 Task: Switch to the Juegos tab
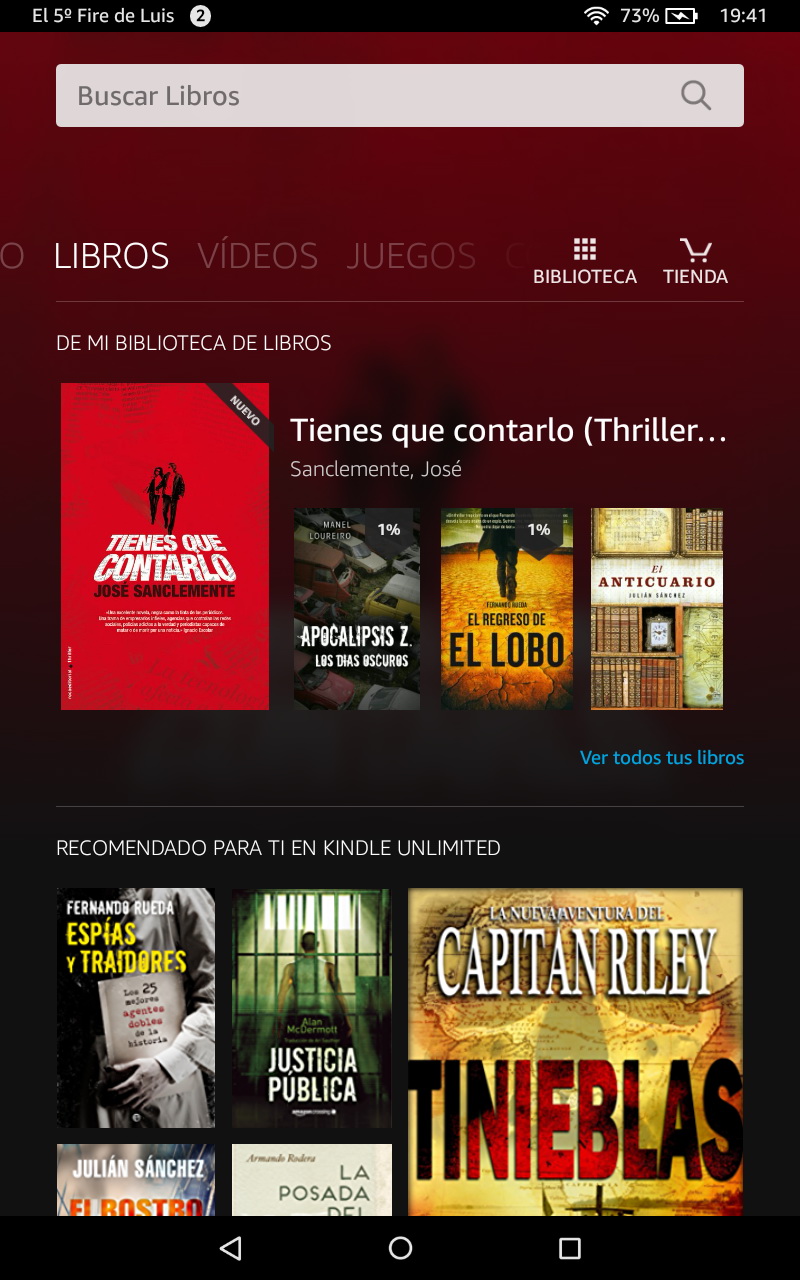pos(411,256)
